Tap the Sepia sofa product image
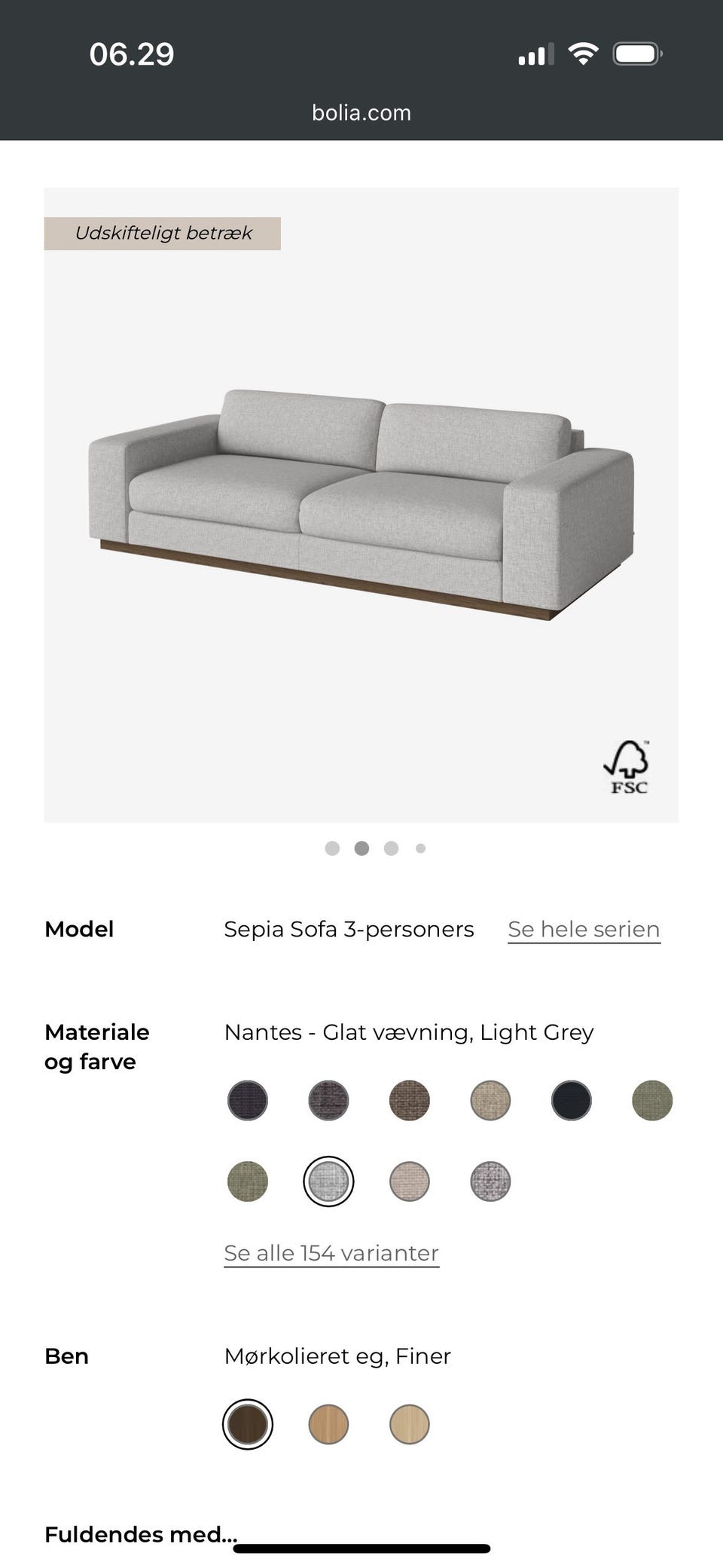 (361, 505)
